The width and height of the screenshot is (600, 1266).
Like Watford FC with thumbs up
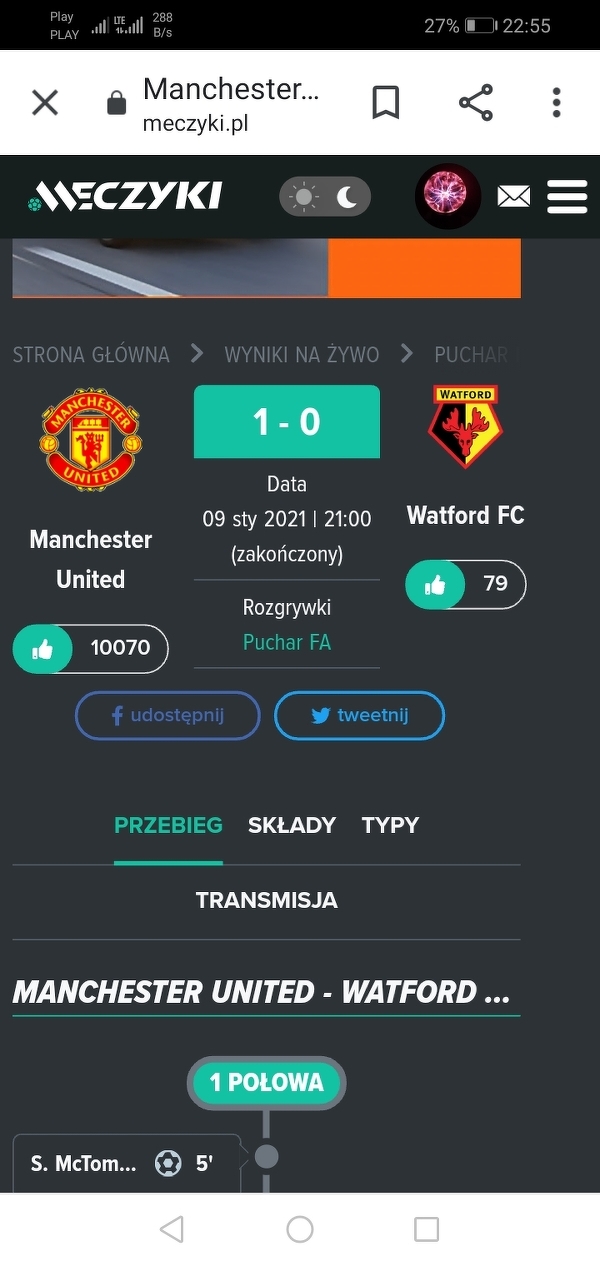[435, 584]
